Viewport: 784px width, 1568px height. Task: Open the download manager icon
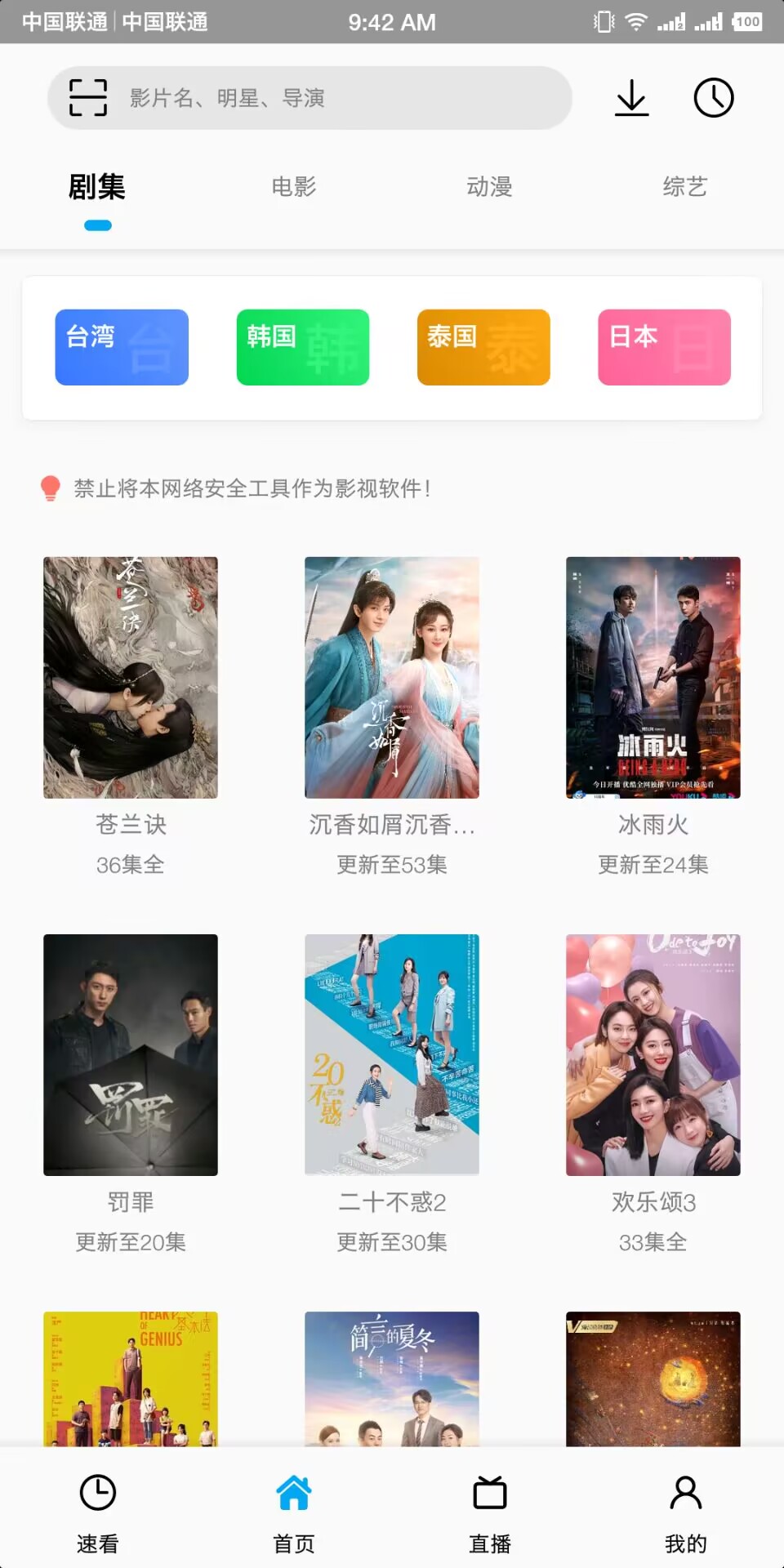(630, 98)
